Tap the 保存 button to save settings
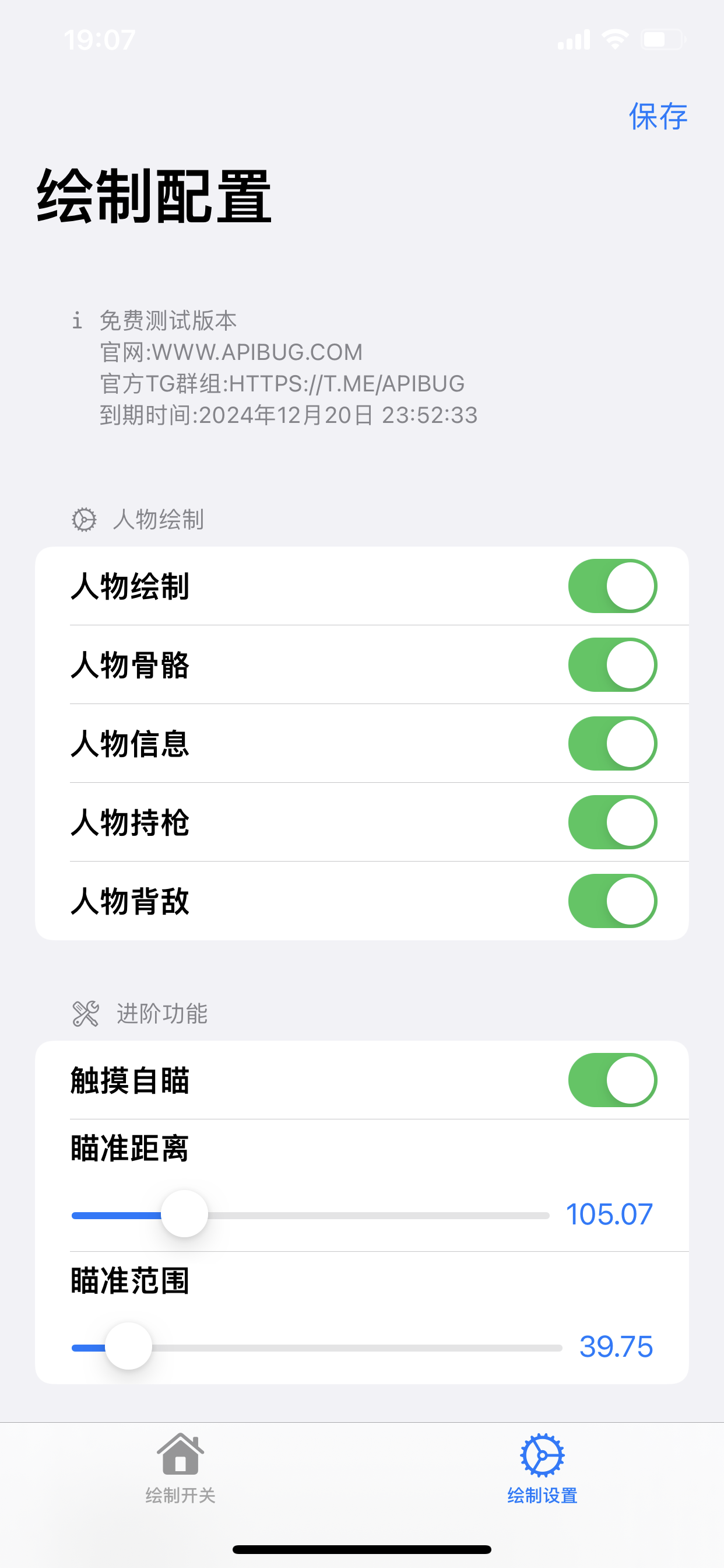Screen dimensions: 724x1568 (x=657, y=116)
